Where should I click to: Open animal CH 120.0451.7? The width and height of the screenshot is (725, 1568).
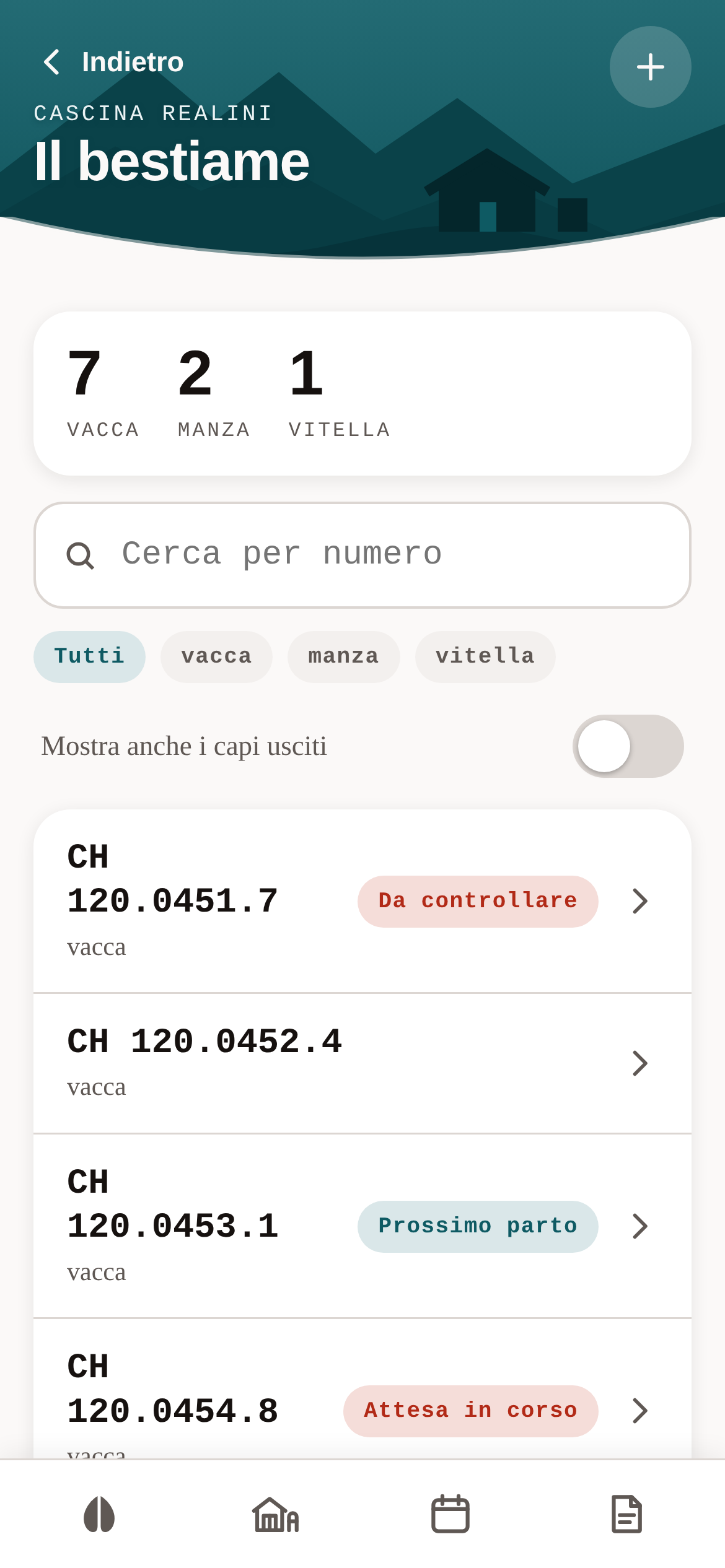[362, 901]
